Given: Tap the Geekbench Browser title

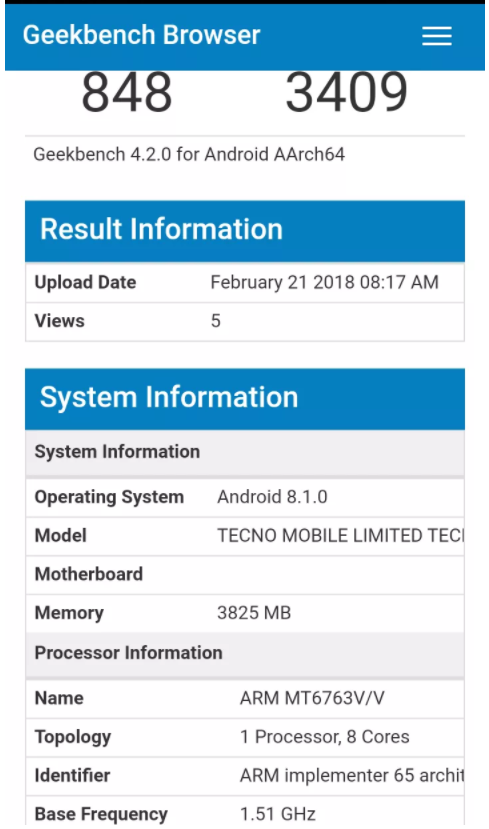Looking at the screenshot, I should click(x=142, y=35).
